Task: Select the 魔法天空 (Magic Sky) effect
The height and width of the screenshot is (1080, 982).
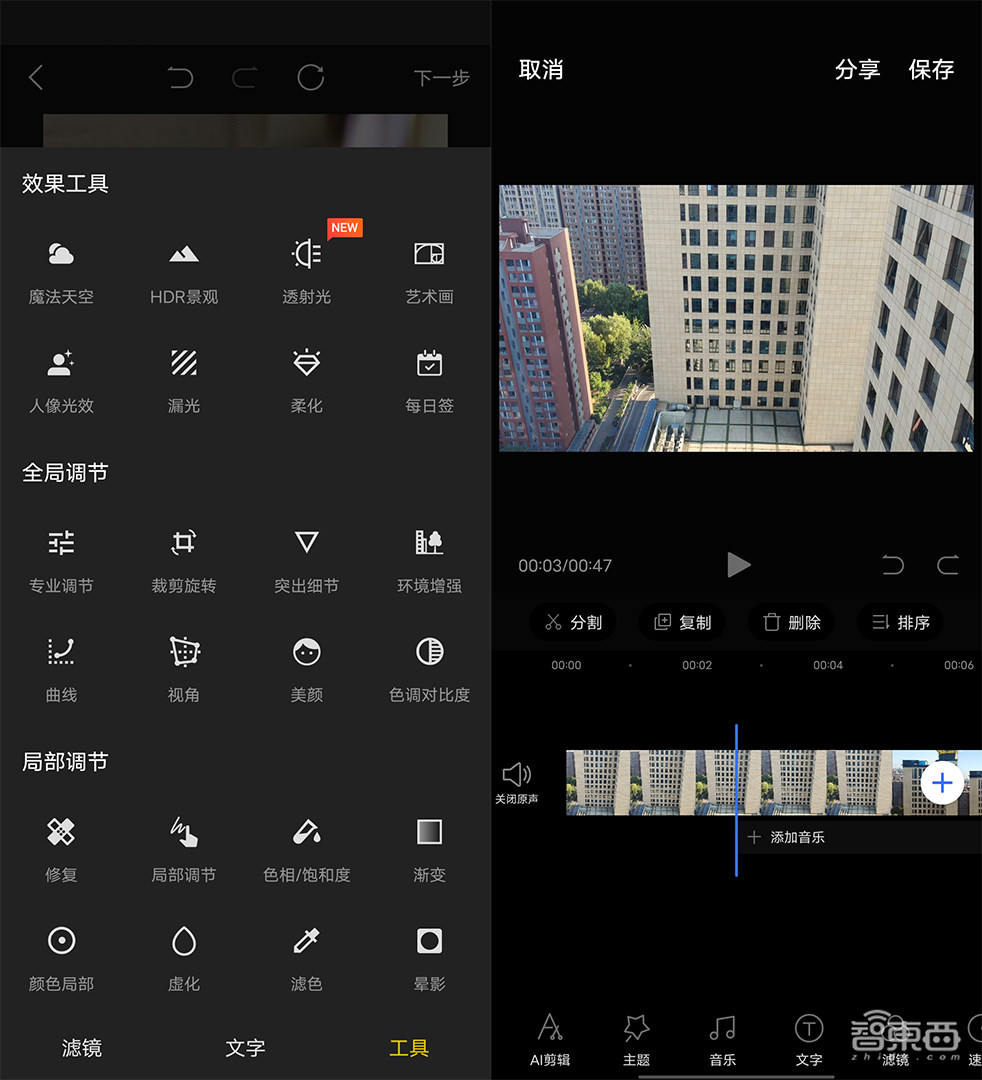Action: tap(61, 268)
